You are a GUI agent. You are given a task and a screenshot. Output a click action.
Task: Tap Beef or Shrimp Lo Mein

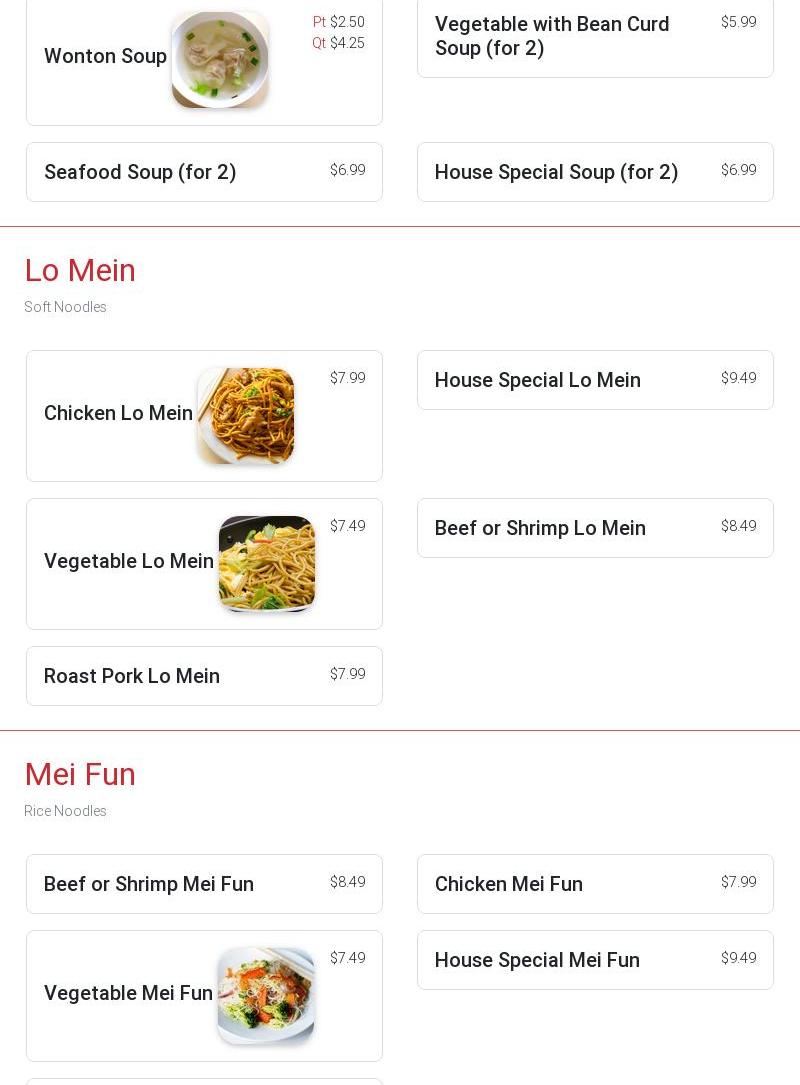pyautogui.click(x=540, y=528)
